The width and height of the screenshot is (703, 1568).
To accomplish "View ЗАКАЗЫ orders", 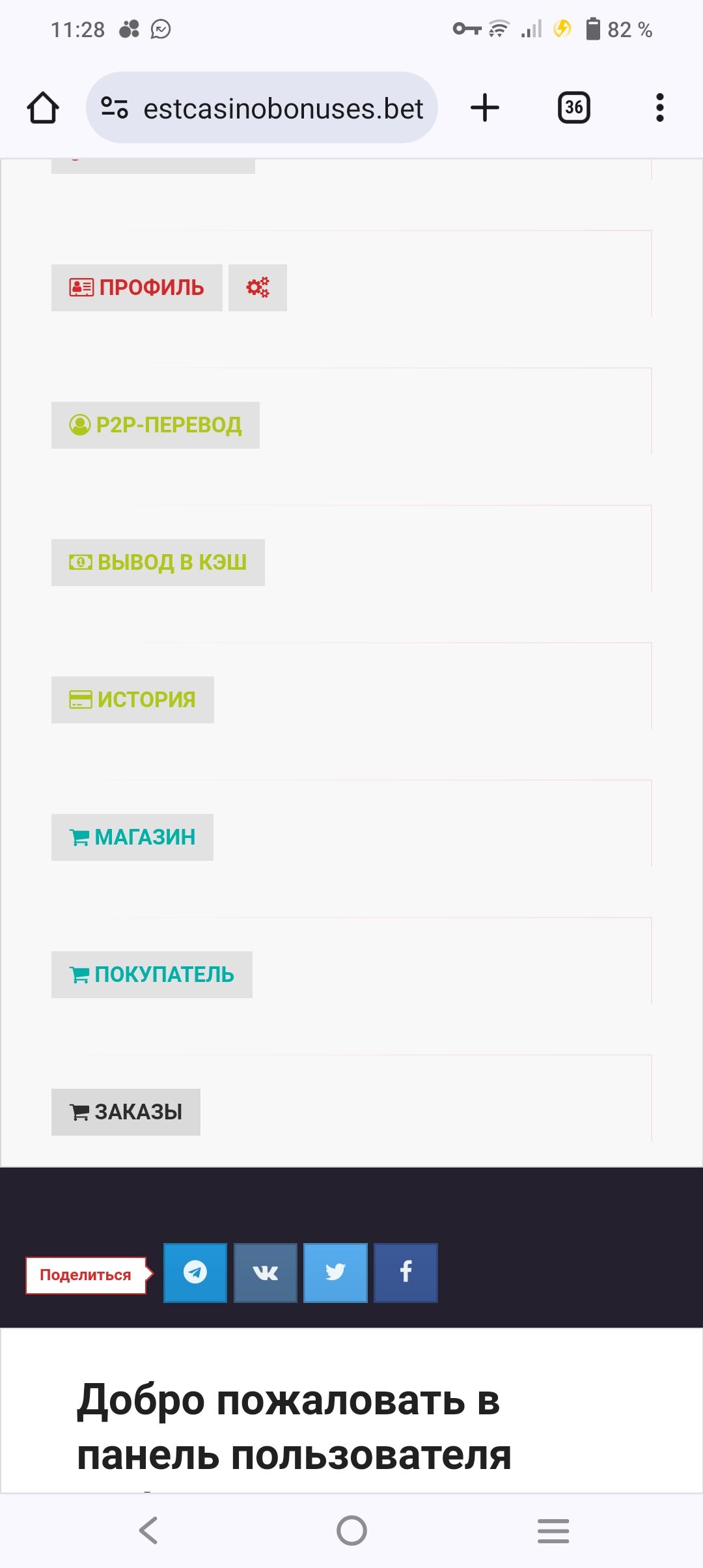I will 126,1112.
